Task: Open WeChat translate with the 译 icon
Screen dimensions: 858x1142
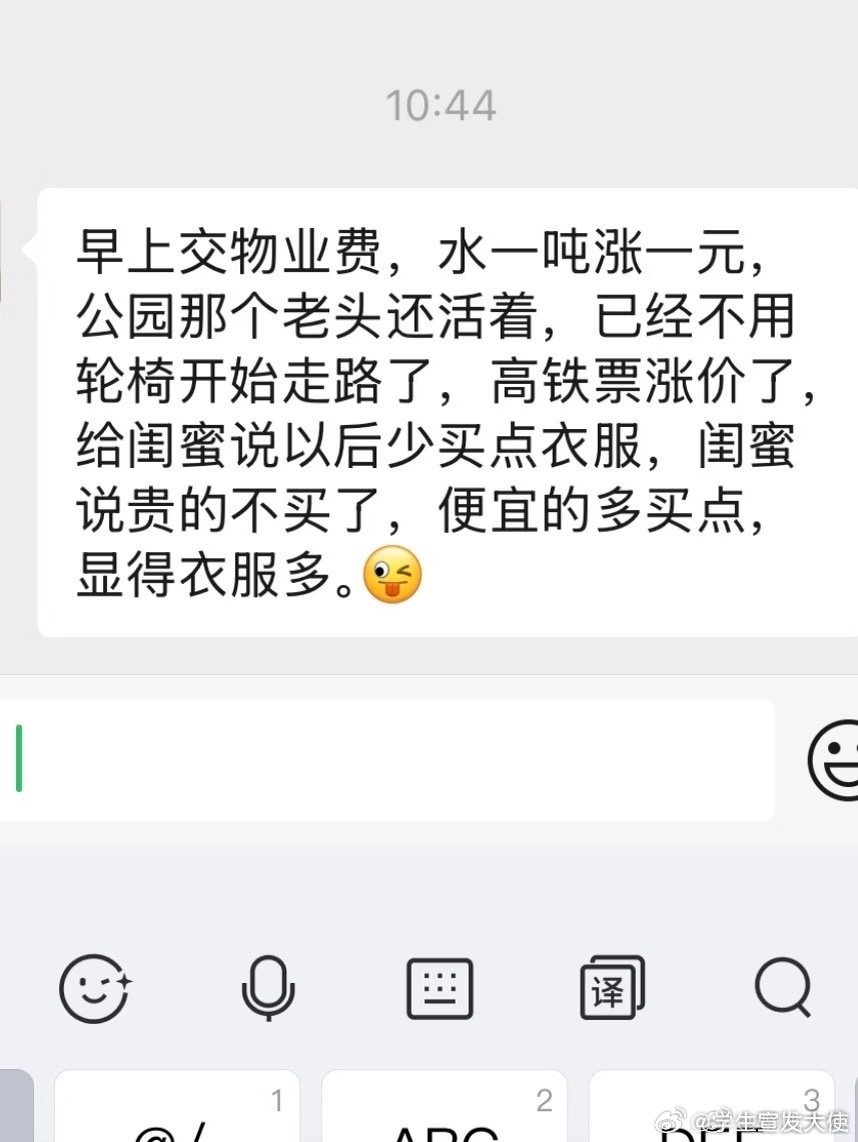Action: [x=611, y=988]
